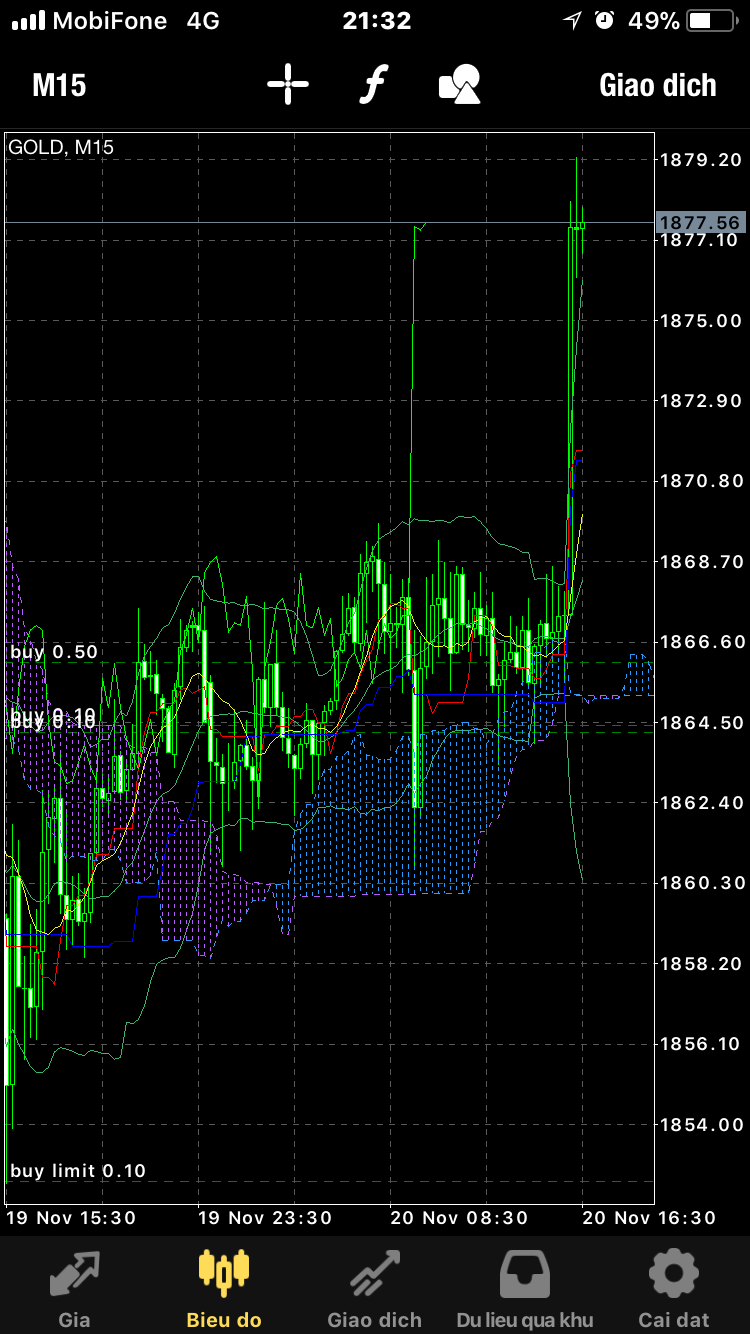This screenshot has width=750, height=1334.
Task: Open the chart objects and shapes tool
Action: point(460,85)
